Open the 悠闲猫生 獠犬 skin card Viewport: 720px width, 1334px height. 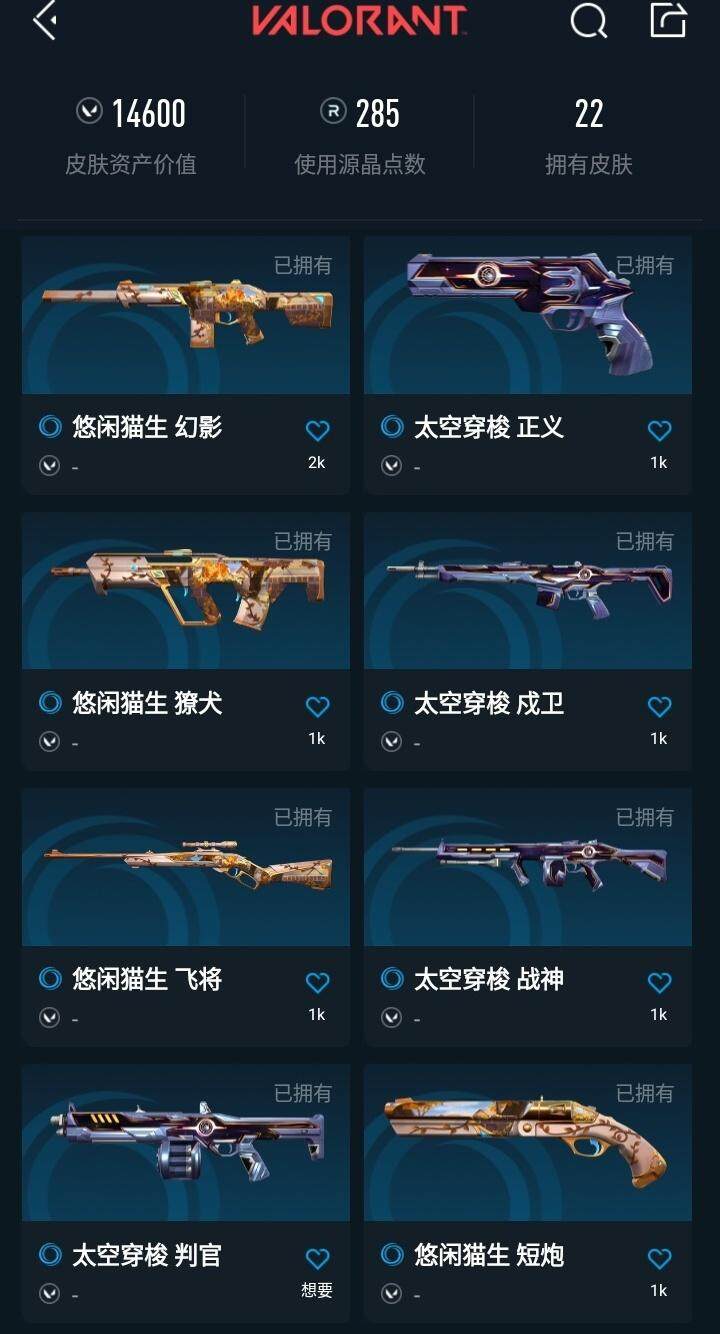click(186, 591)
